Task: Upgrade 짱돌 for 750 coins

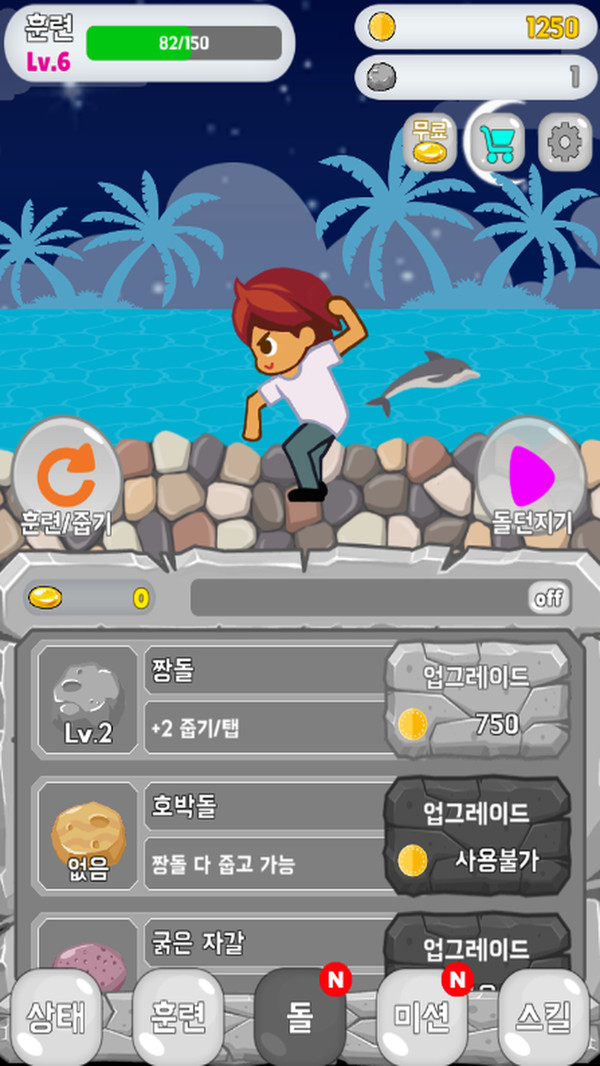Action: click(x=478, y=700)
